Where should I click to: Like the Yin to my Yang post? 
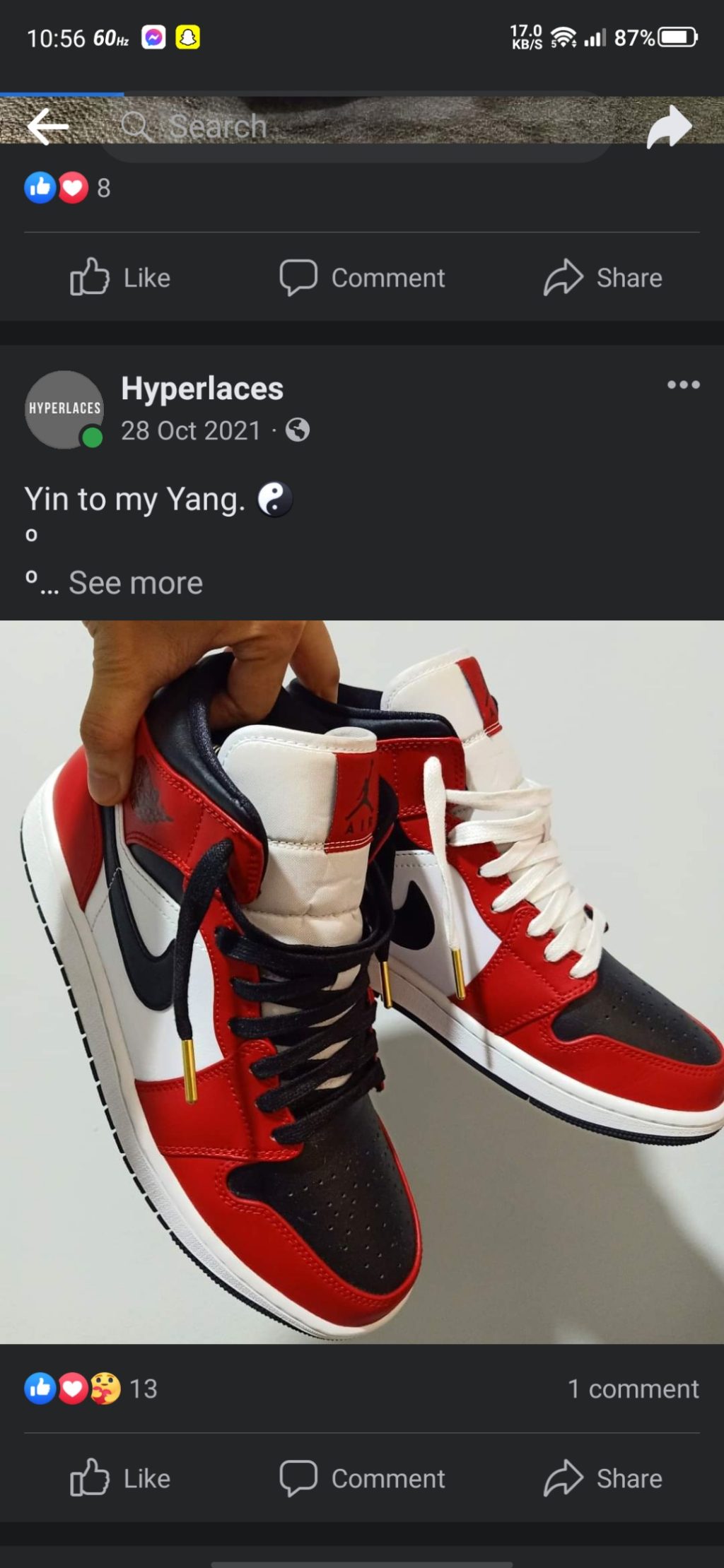(120, 1478)
